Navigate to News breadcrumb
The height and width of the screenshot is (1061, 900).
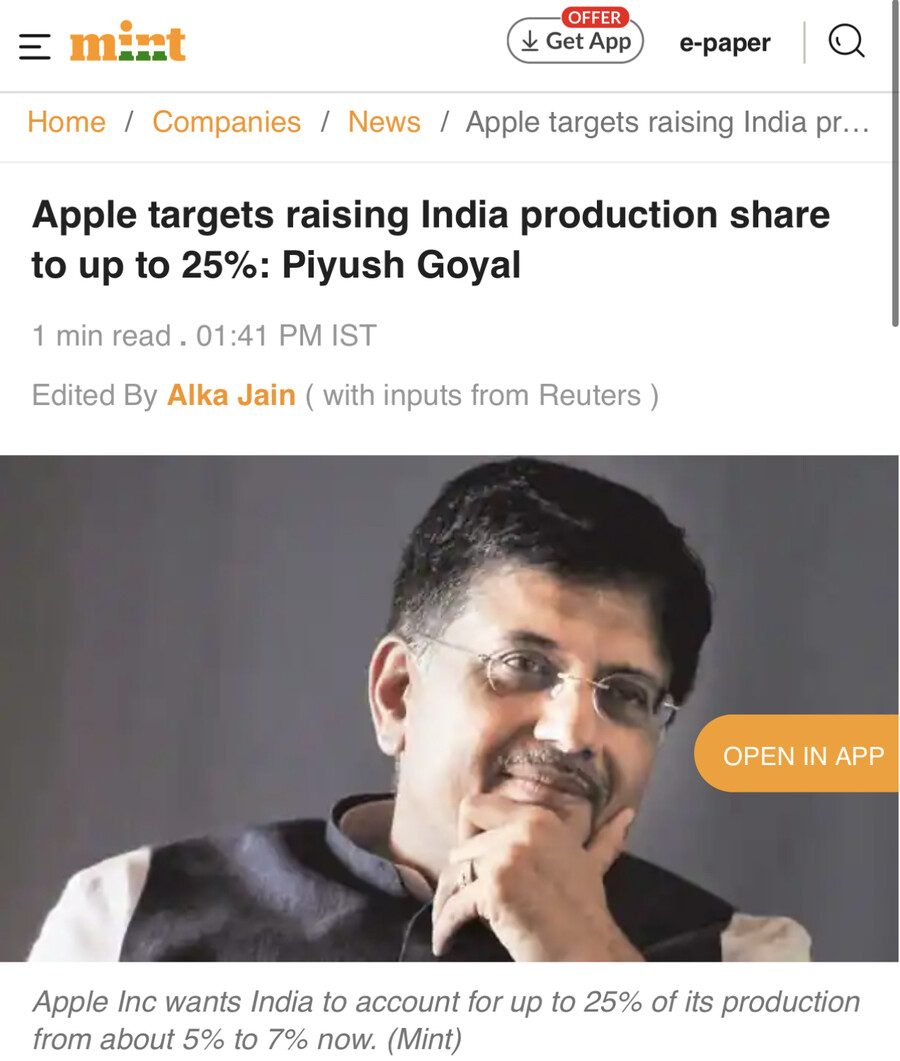click(384, 122)
